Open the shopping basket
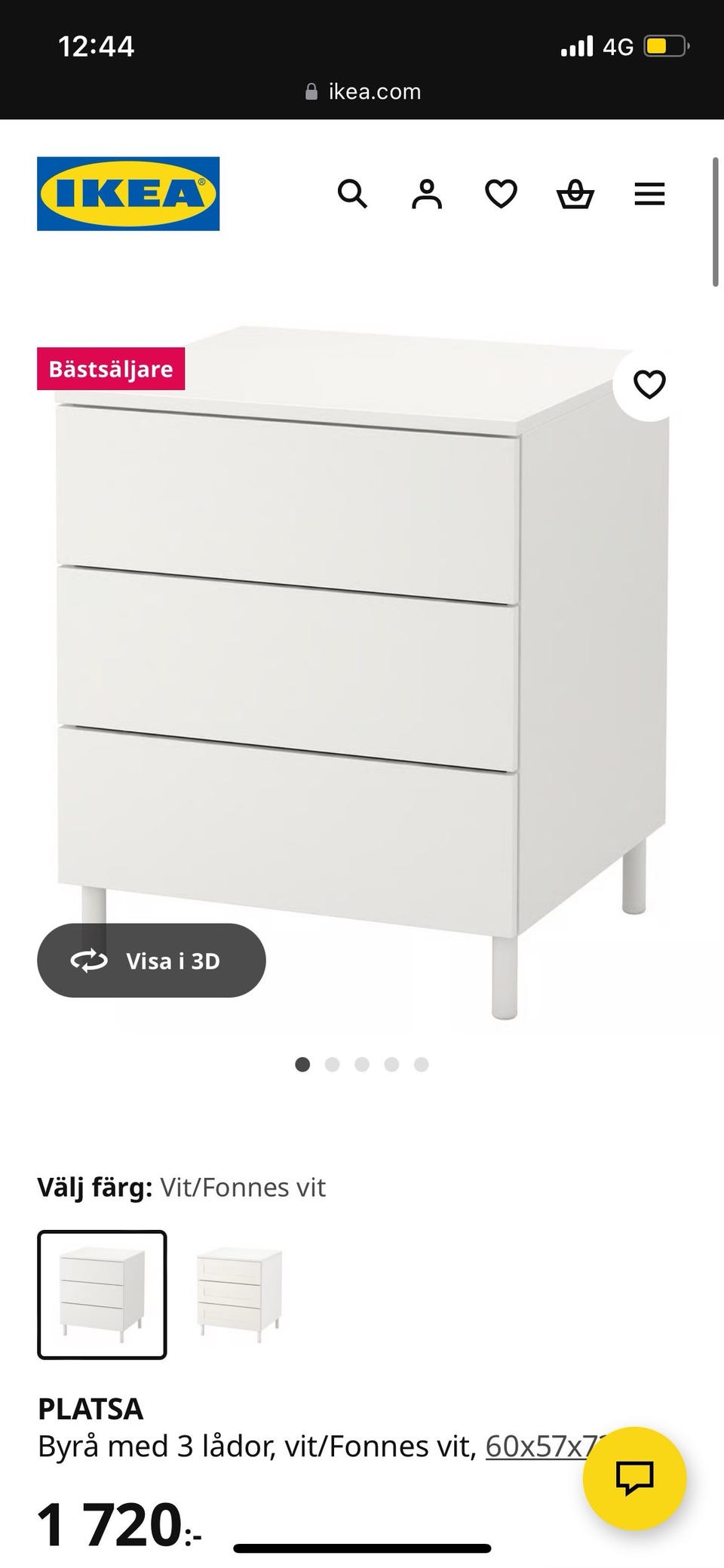Image resolution: width=724 pixels, height=1568 pixels. 575,195
